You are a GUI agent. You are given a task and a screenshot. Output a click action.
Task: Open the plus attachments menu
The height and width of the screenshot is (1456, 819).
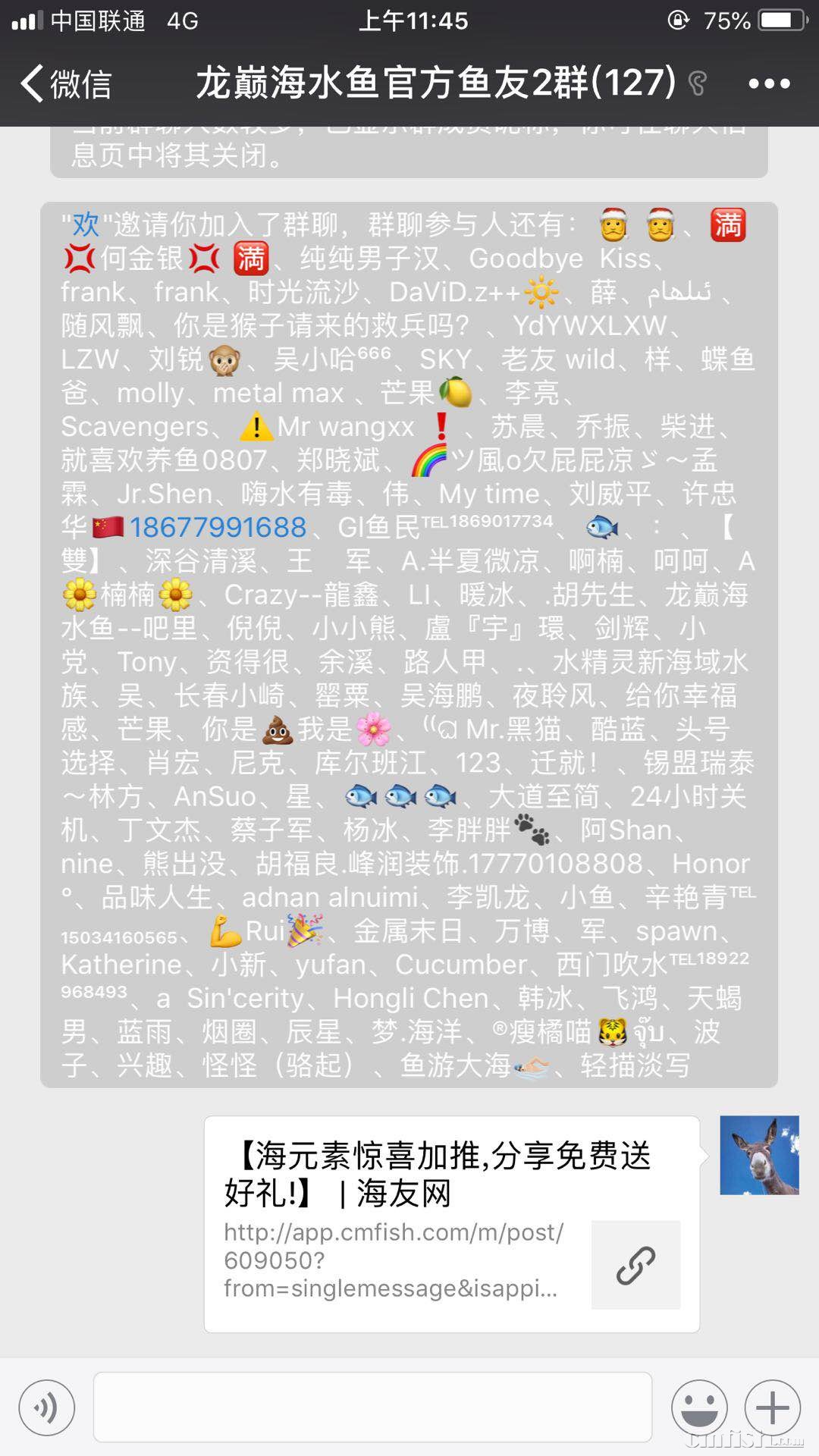(x=772, y=1408)
